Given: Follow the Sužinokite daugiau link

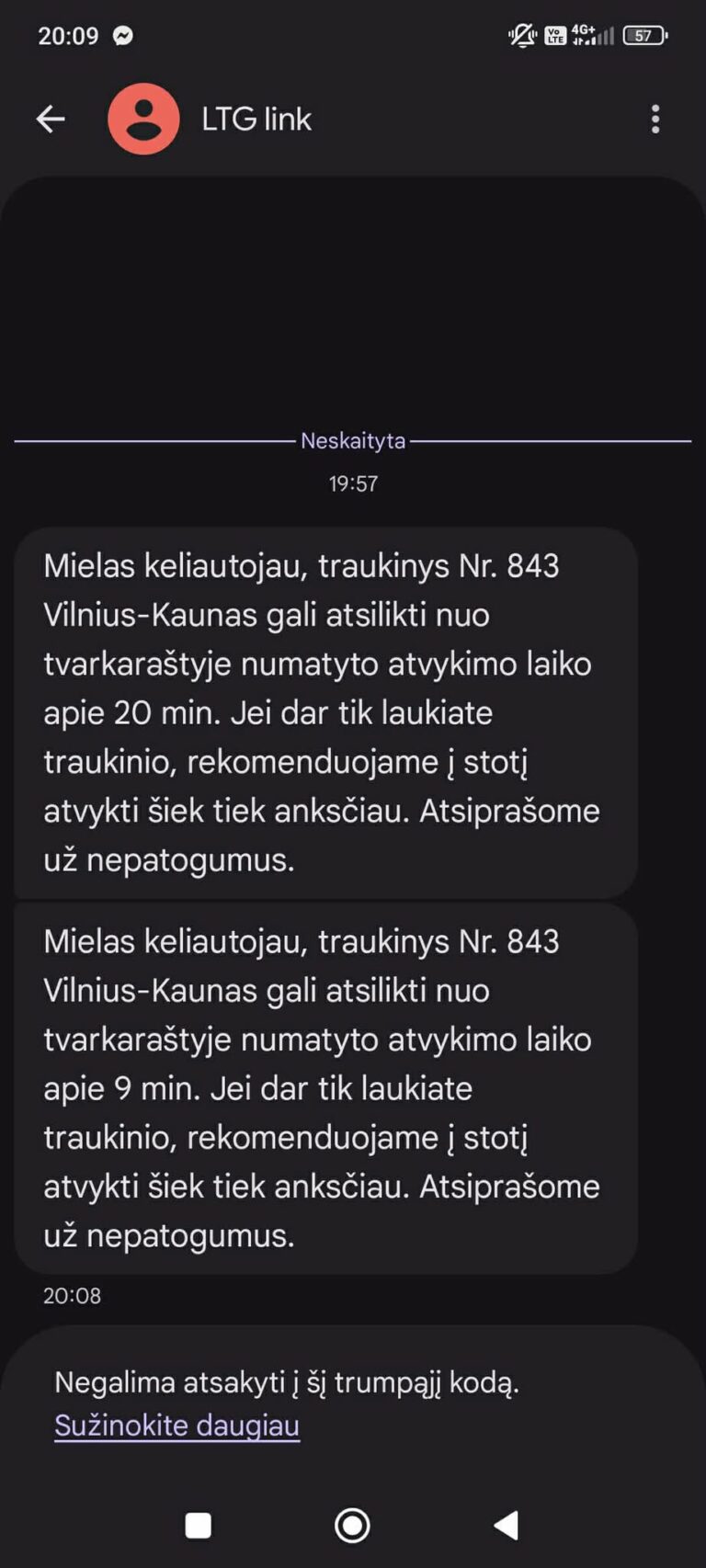Looking at the screenshot, I should (176, 1425).
